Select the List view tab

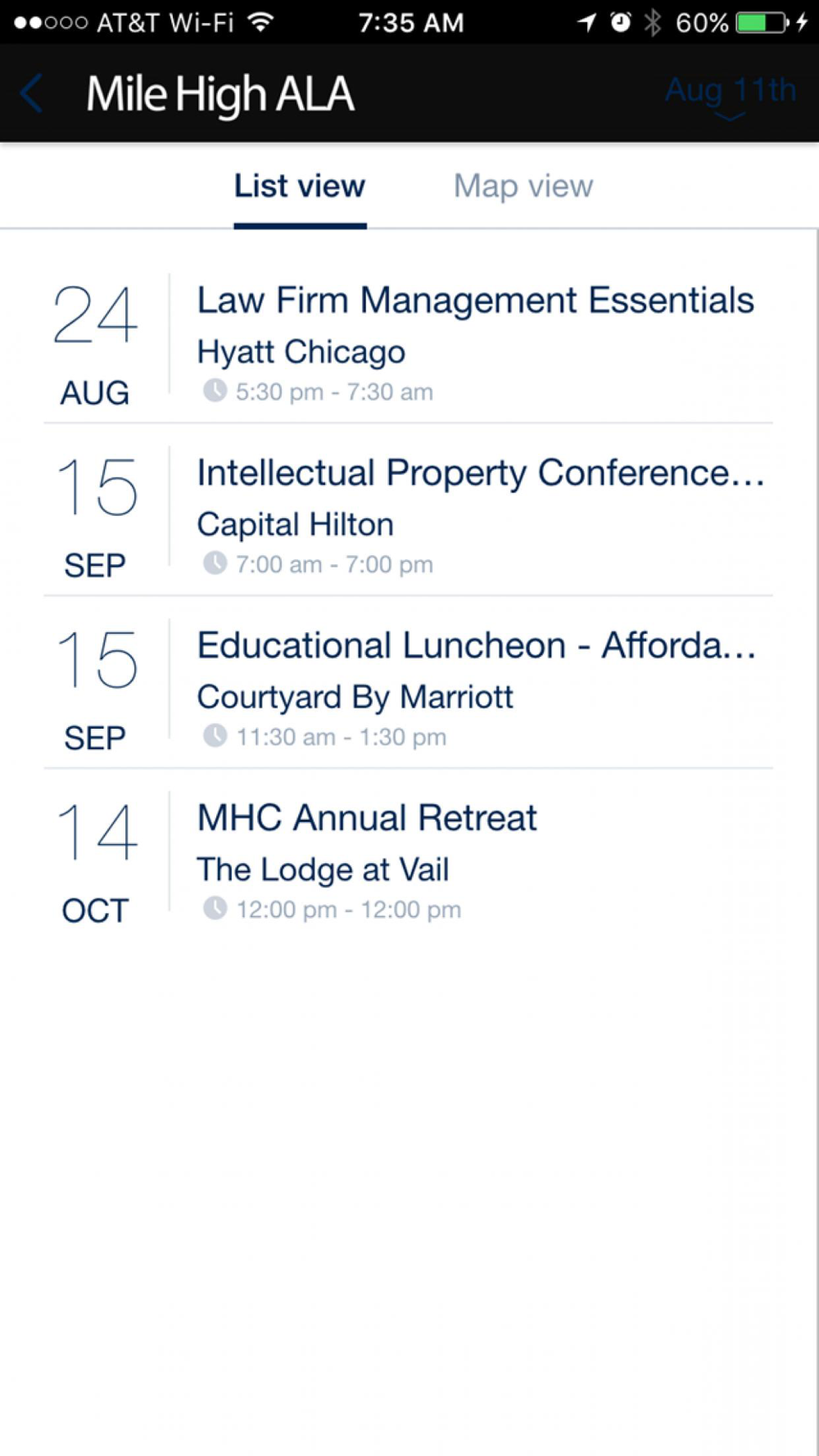pyautogui.click(x=300, y=186)
